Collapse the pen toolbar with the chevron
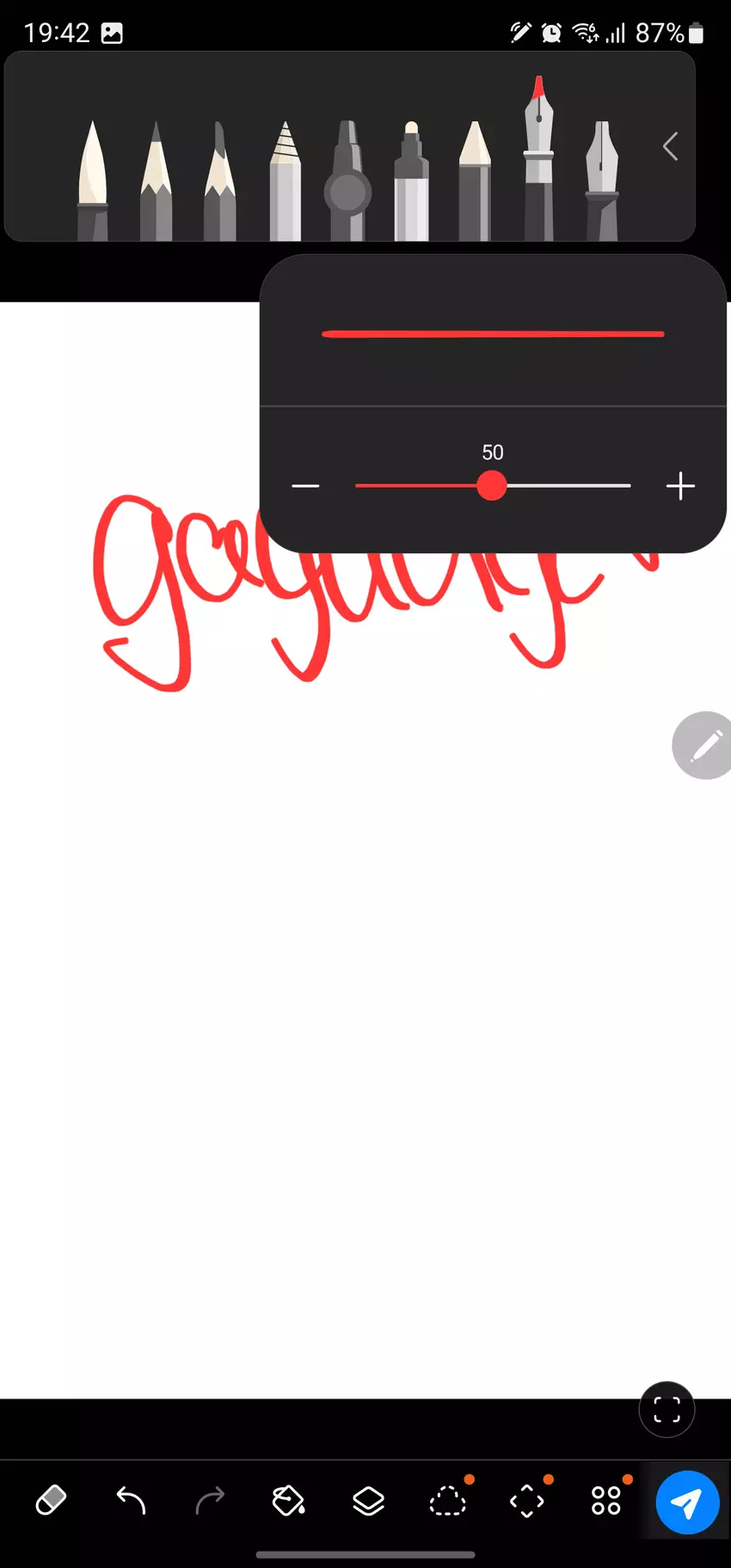The width and height of the screenshot is (731, 1568). pyautogui.click(x=671, y=147)
